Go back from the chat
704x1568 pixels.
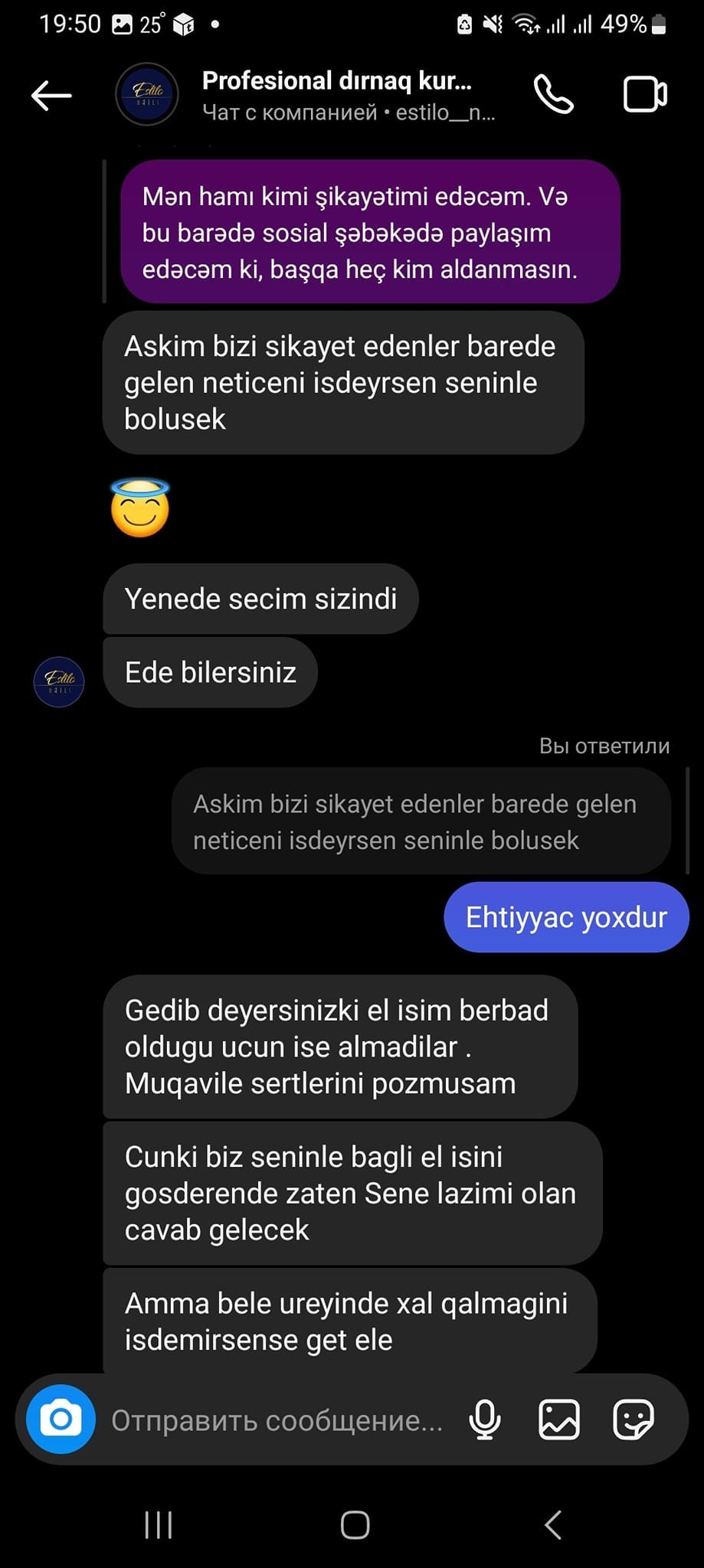(51, 96)
